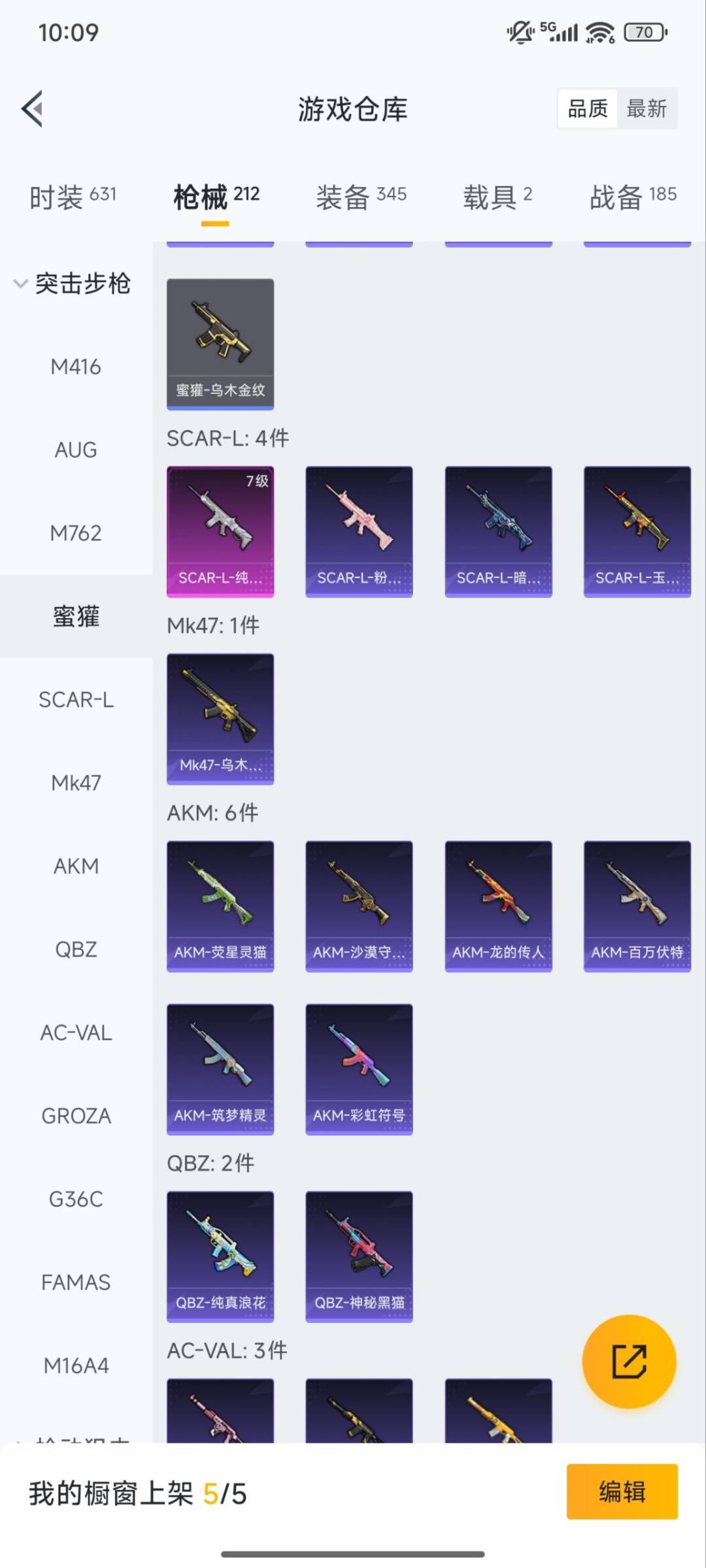Open the AKM-龙的传人 skin
Screen dimensions: 706x1568
498,906
